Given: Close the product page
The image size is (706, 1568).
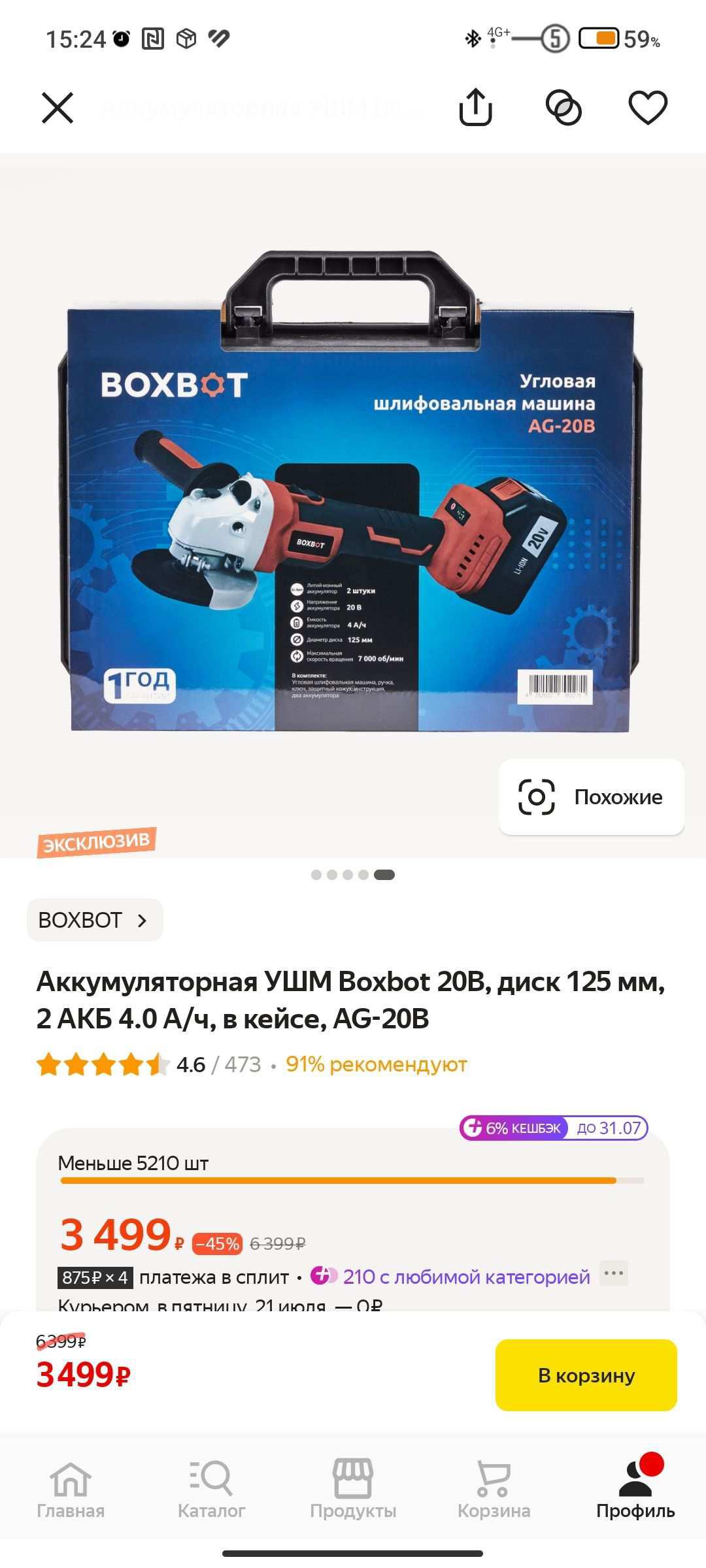Looking at the screenshot, I should tap(58, 108).
